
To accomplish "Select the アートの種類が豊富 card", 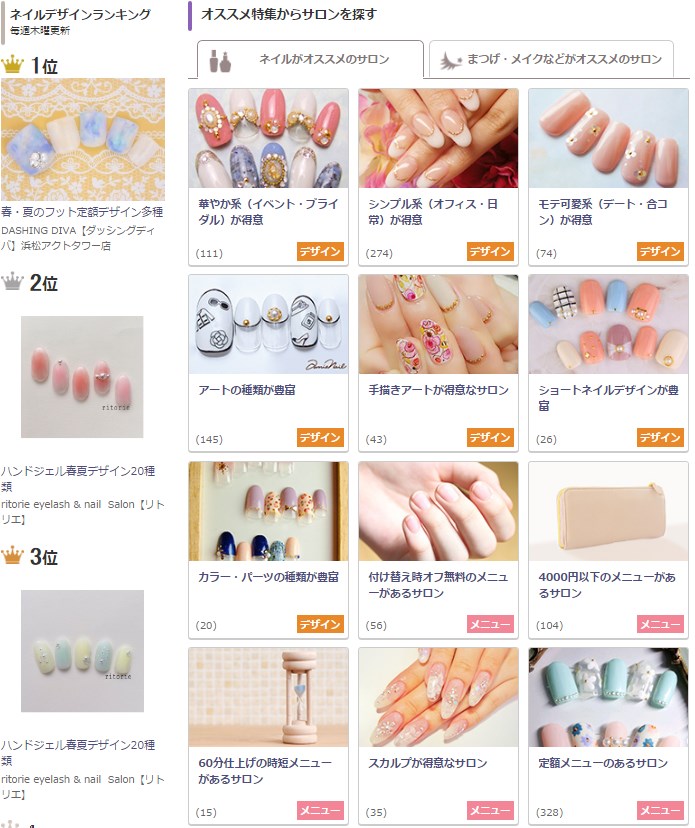I will [x=268, y=361].
